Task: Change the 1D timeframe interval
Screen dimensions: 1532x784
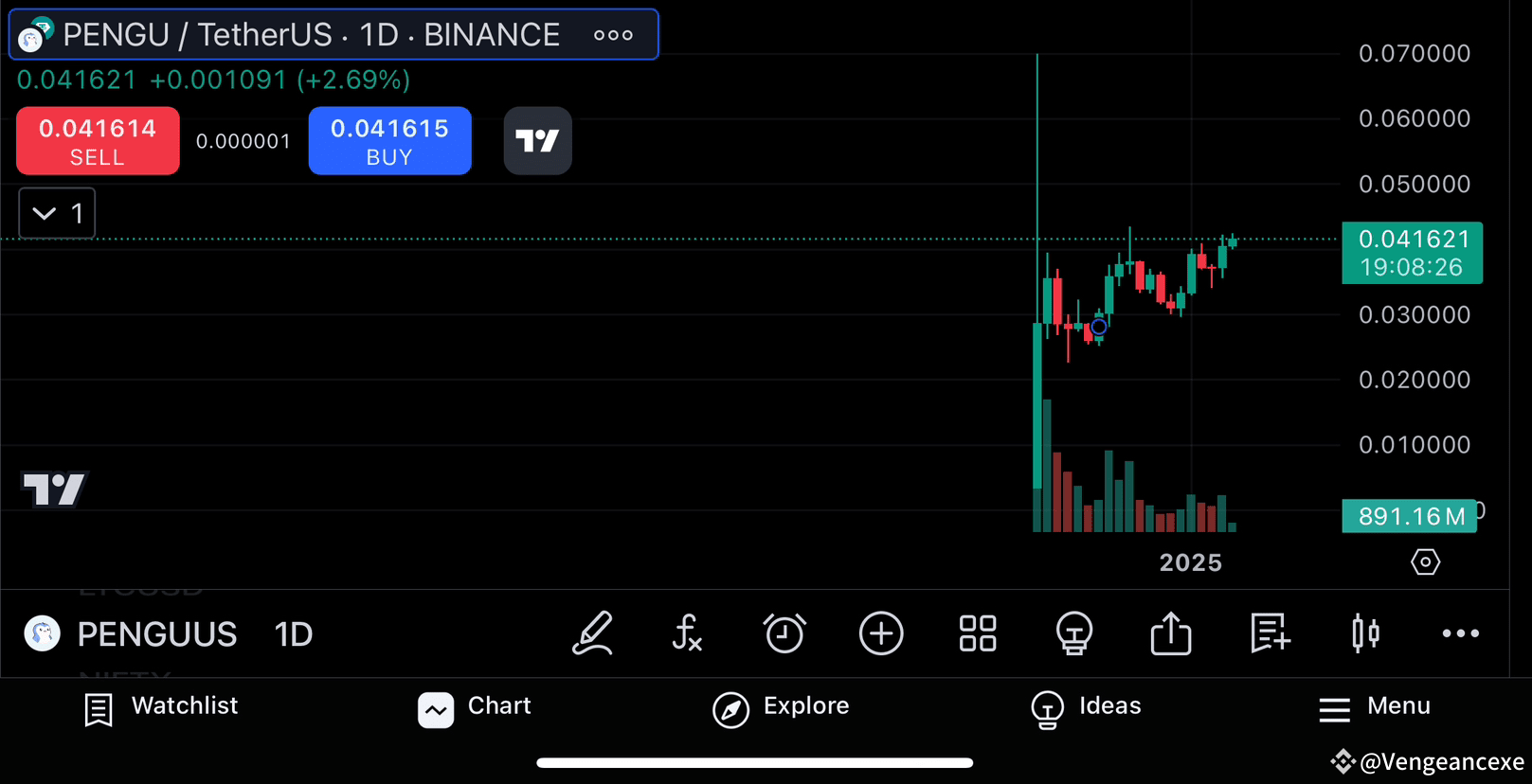Action: pos(294,634)
